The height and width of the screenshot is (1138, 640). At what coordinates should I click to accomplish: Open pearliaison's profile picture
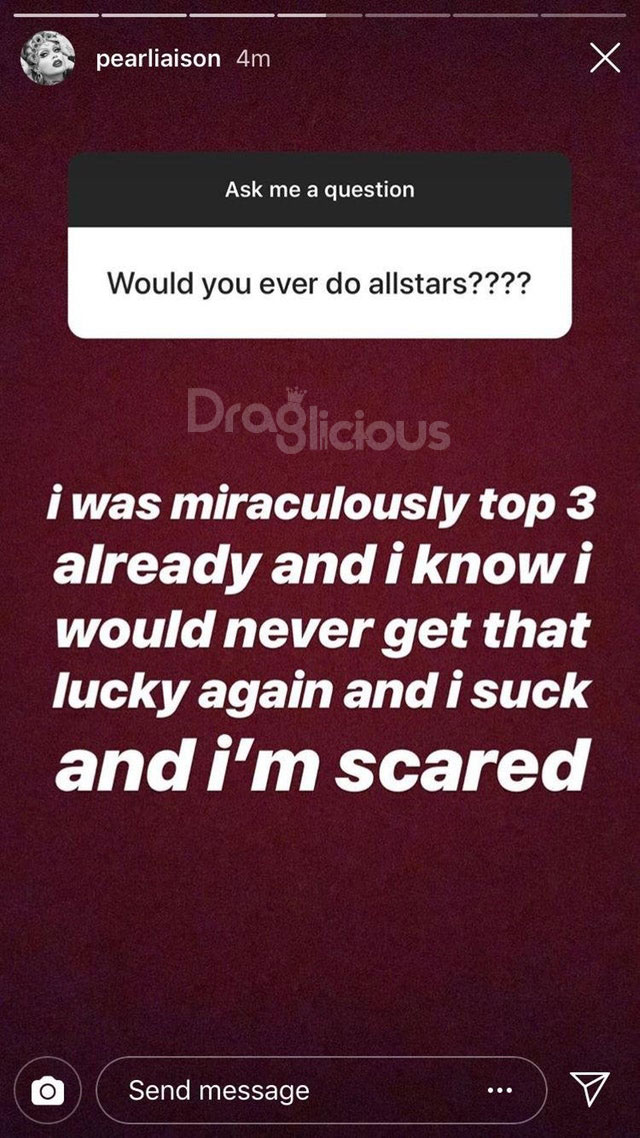click(47, 59)
